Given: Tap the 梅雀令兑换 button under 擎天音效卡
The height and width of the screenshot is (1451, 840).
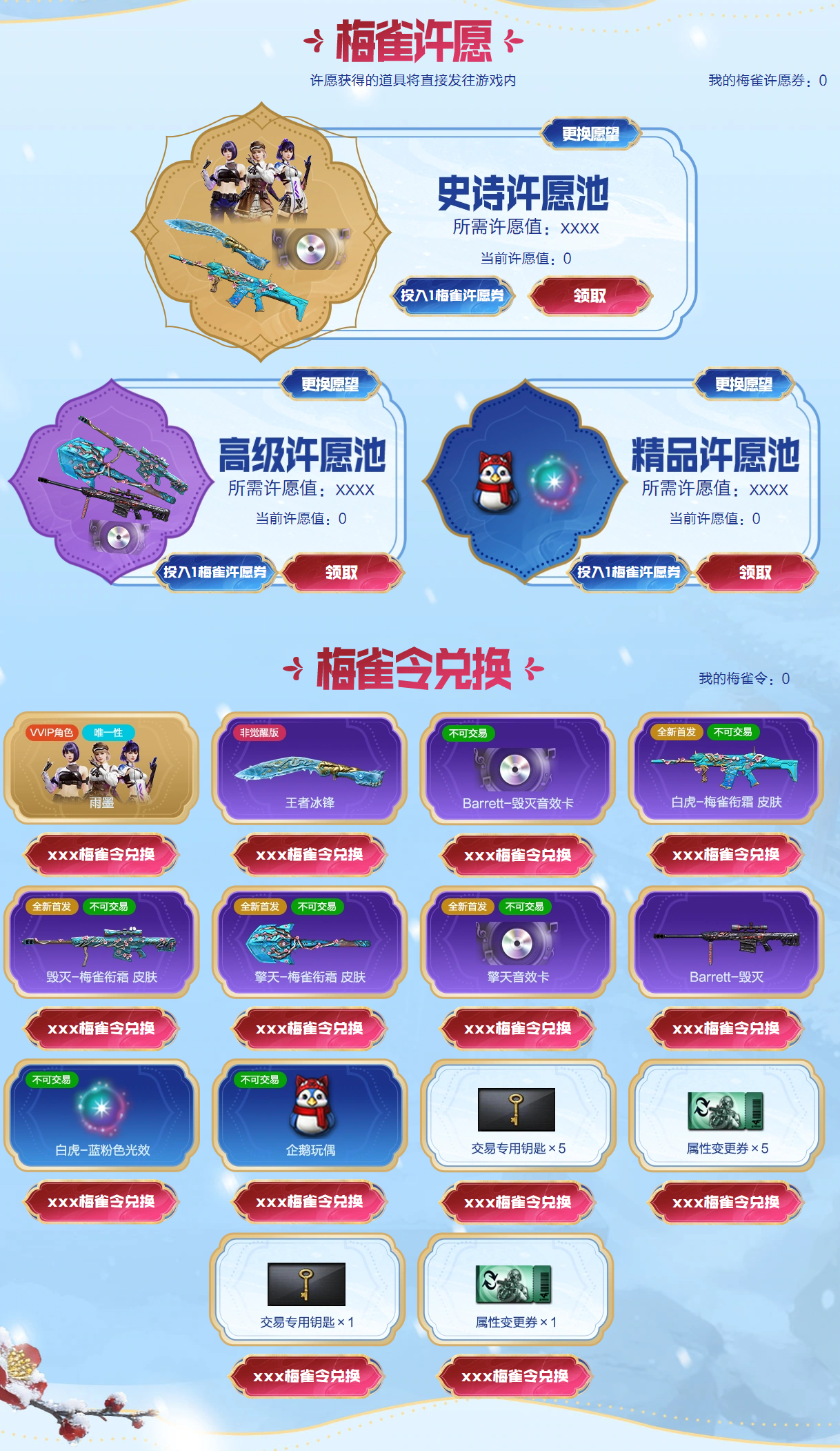Looking at the screenshot, I should (518, 1029).
